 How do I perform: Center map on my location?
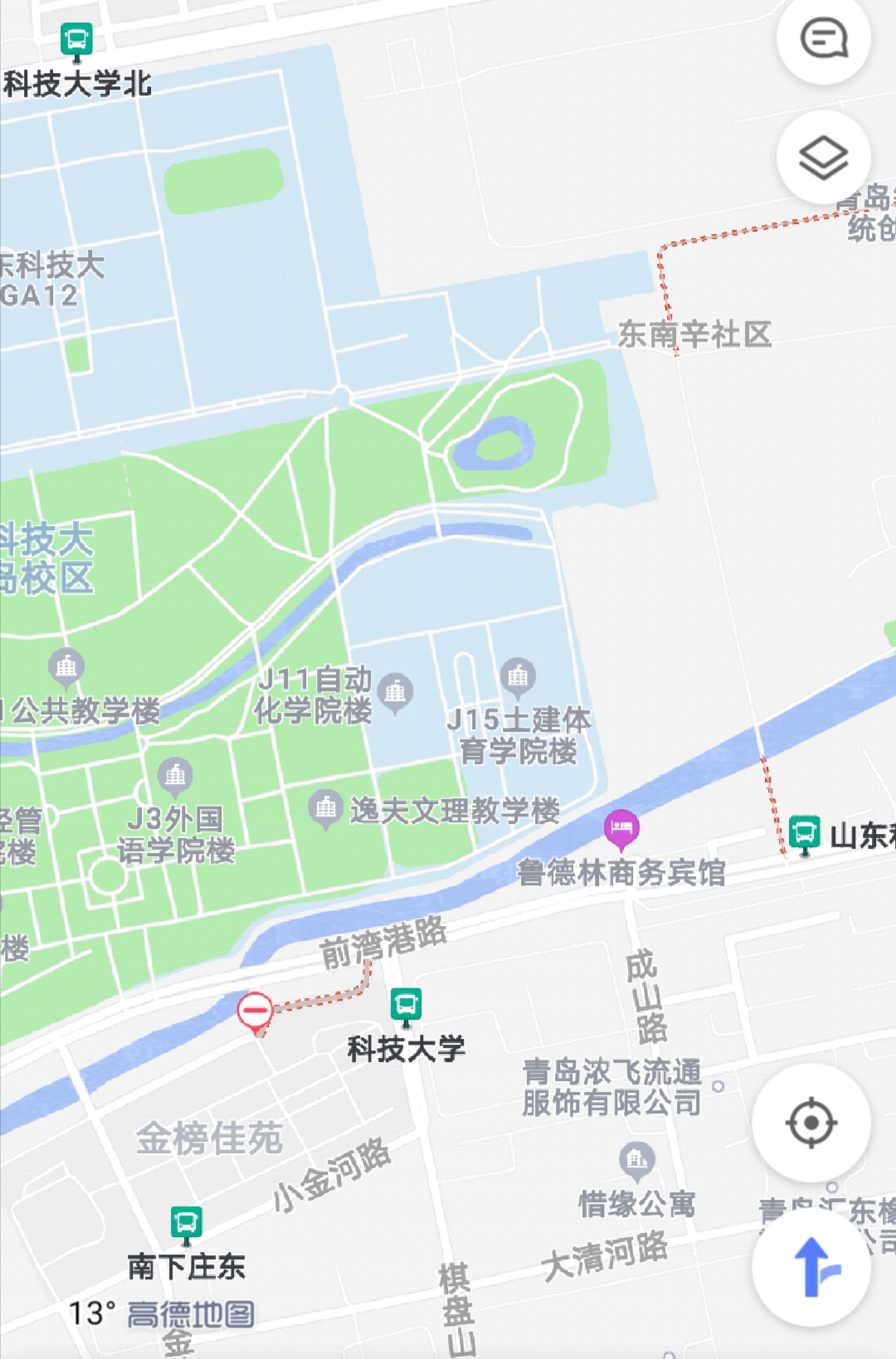(x=811, y=1123)
